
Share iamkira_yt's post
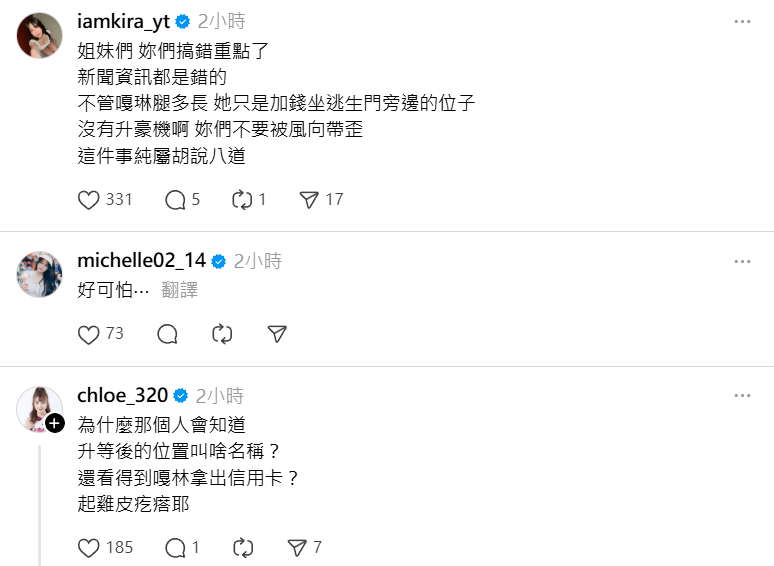tap(309, 200)
